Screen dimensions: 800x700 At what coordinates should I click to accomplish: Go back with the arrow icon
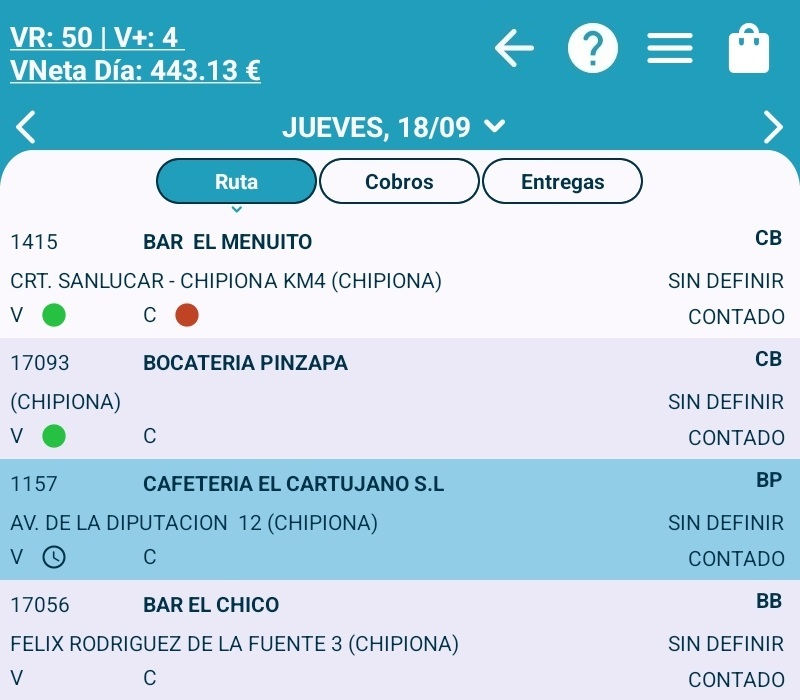[514, 48]
